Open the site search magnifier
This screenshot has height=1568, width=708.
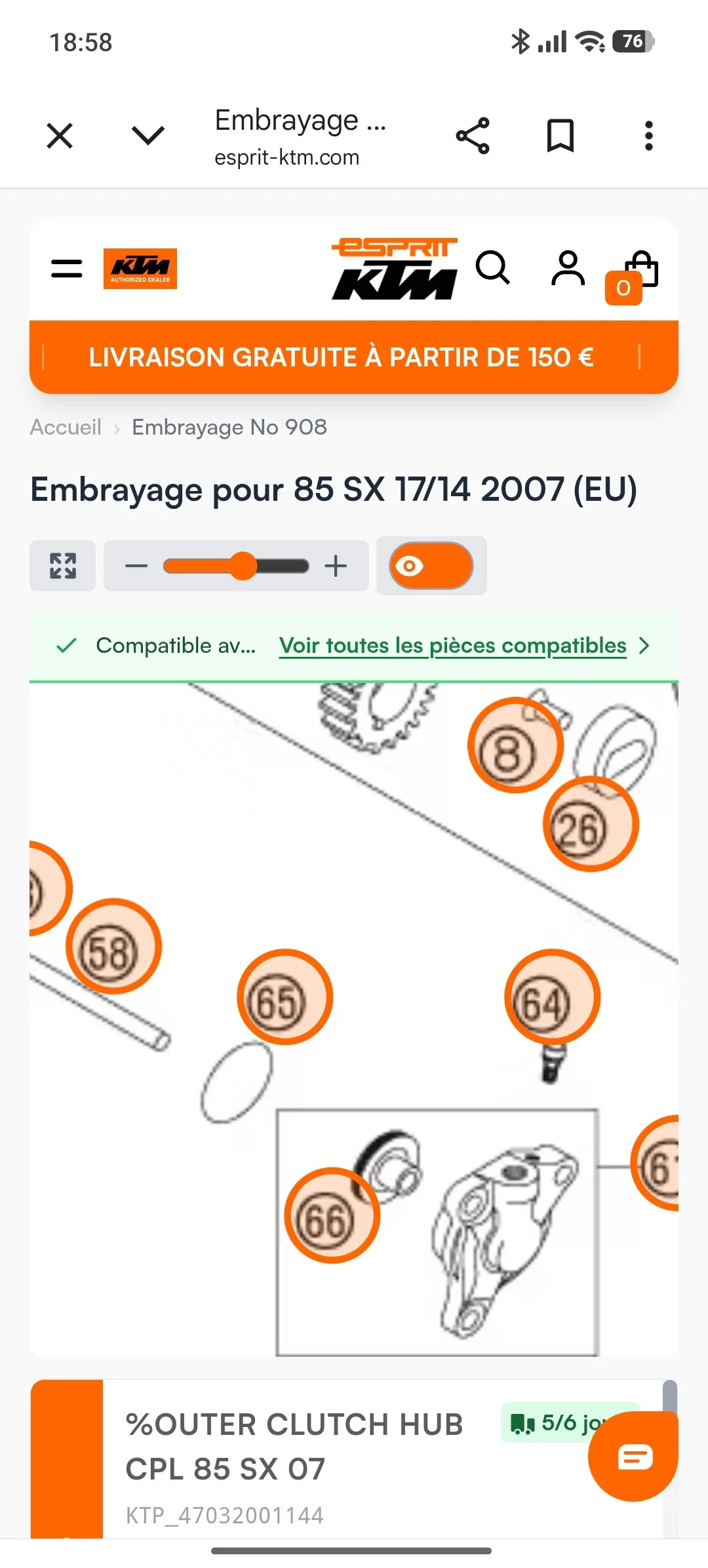(493, 267)
